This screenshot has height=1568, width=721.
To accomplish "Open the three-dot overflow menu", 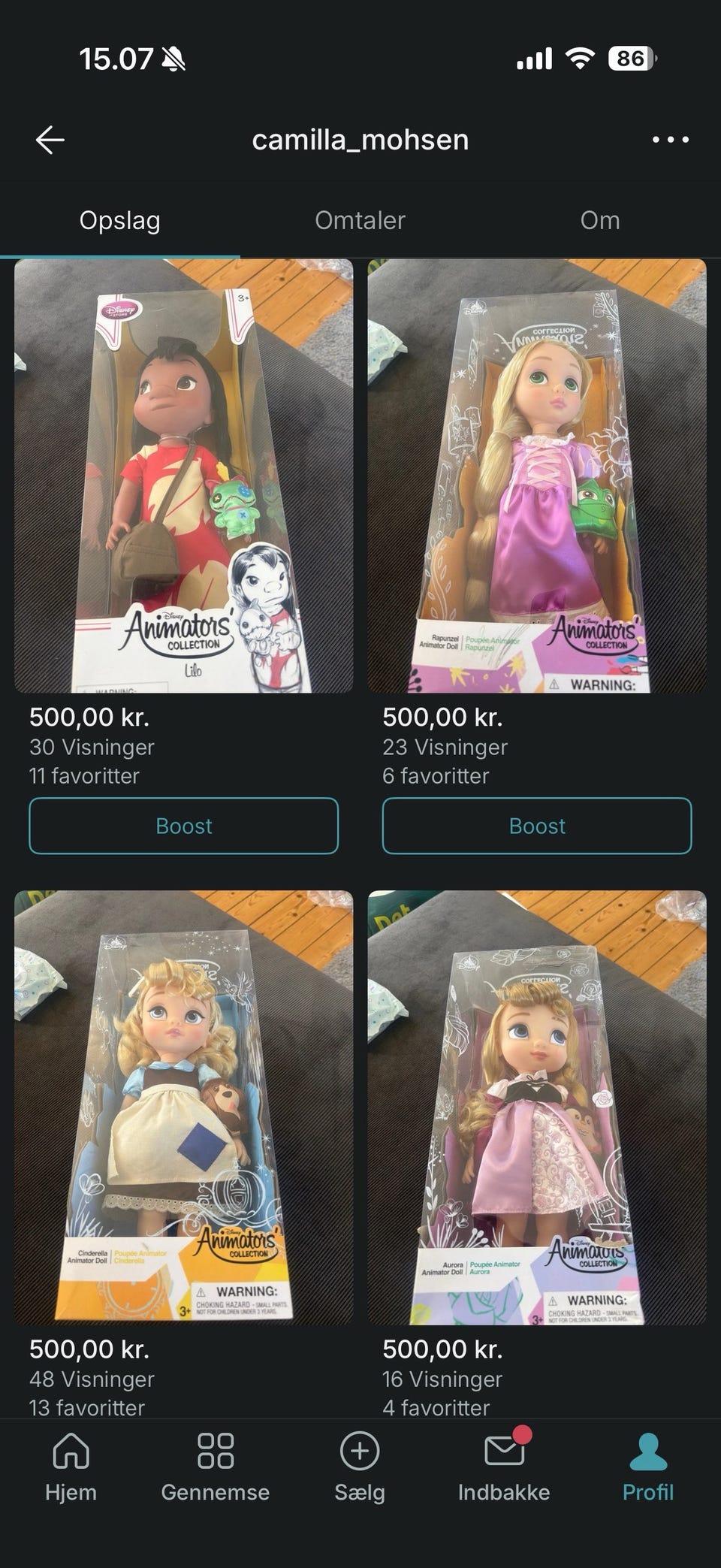I will click(x=670, y=140).
